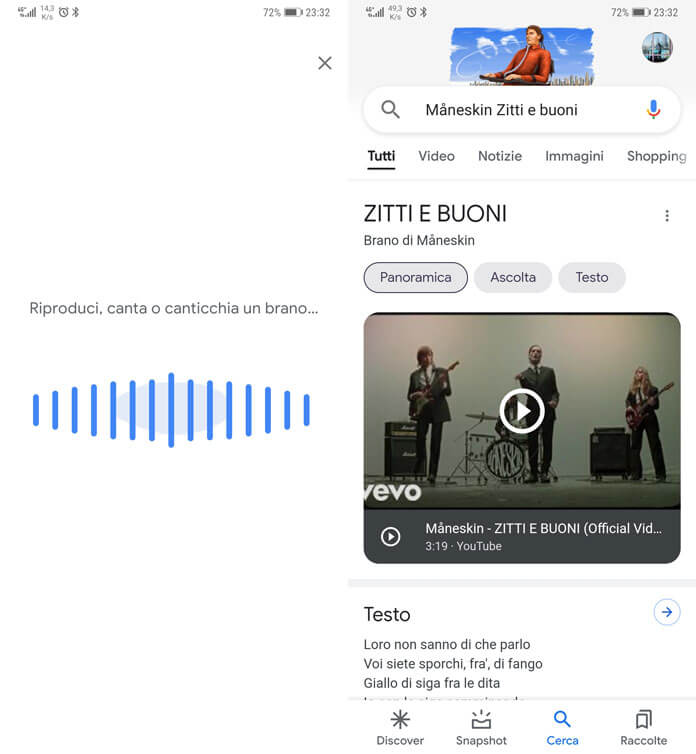Open the Raccolte tab
This screenshot has height=754, width=696.
point(643,727)
